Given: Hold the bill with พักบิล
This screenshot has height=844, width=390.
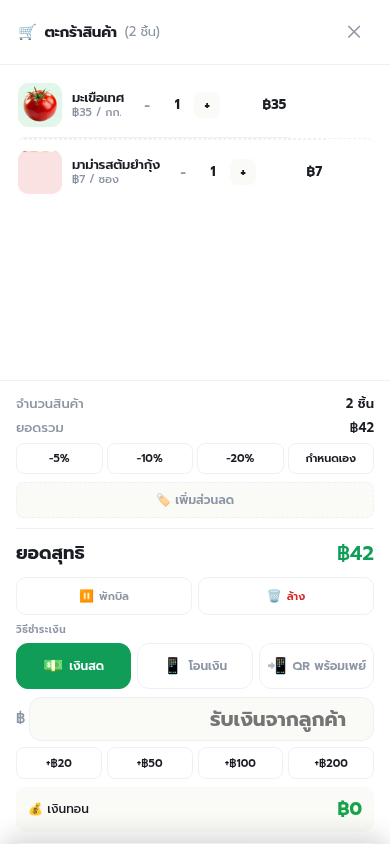Looking at the screenshot, I should (x=104, y=596).
